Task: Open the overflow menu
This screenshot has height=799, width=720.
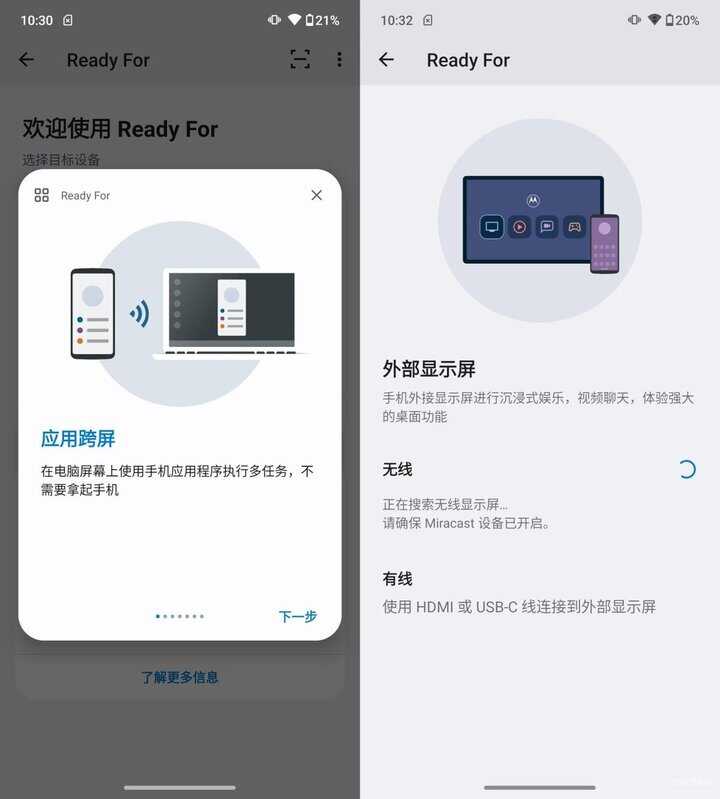Action: coord(339,60)
